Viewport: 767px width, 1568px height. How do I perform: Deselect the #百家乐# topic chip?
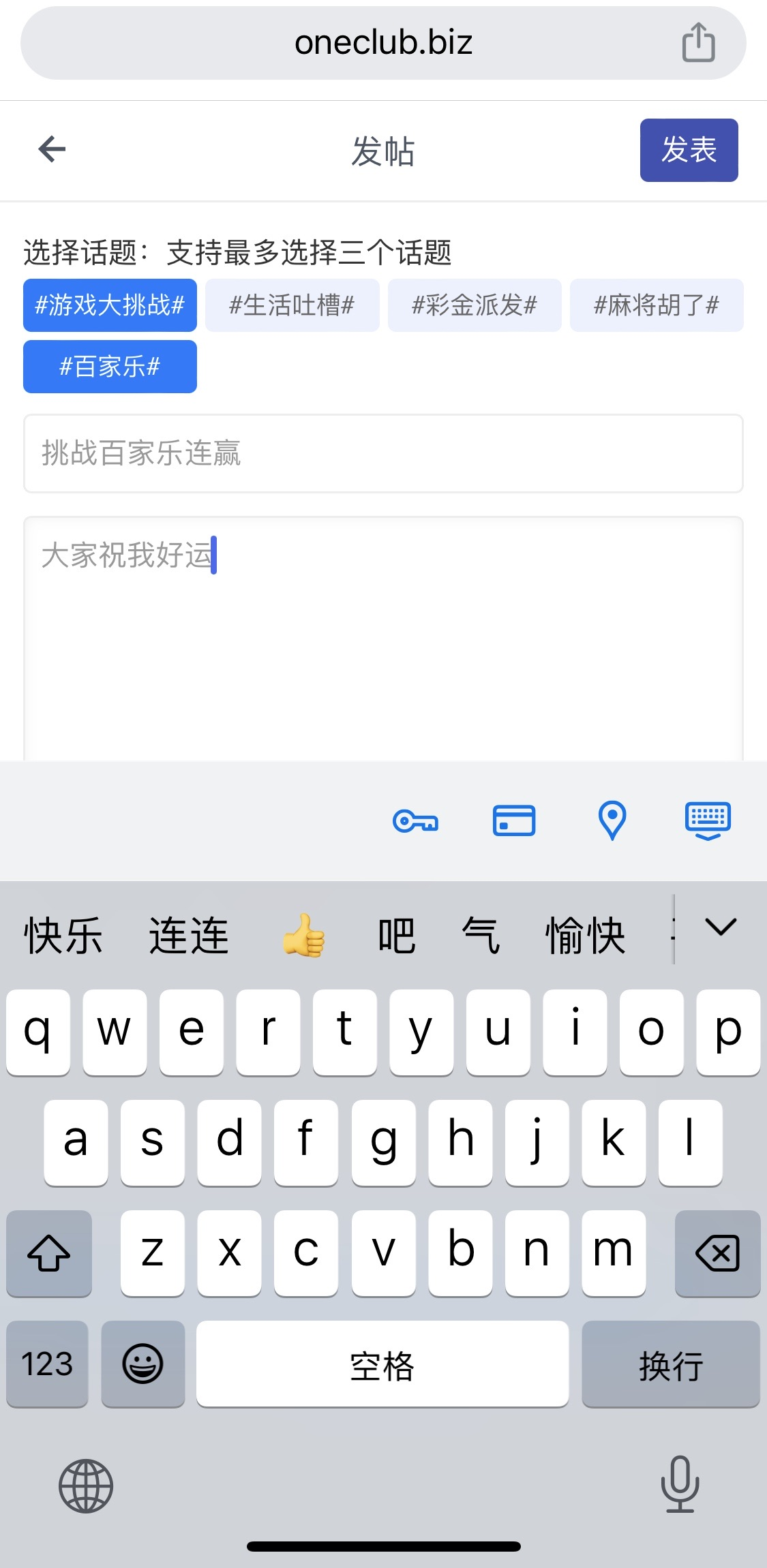(110, 367)
